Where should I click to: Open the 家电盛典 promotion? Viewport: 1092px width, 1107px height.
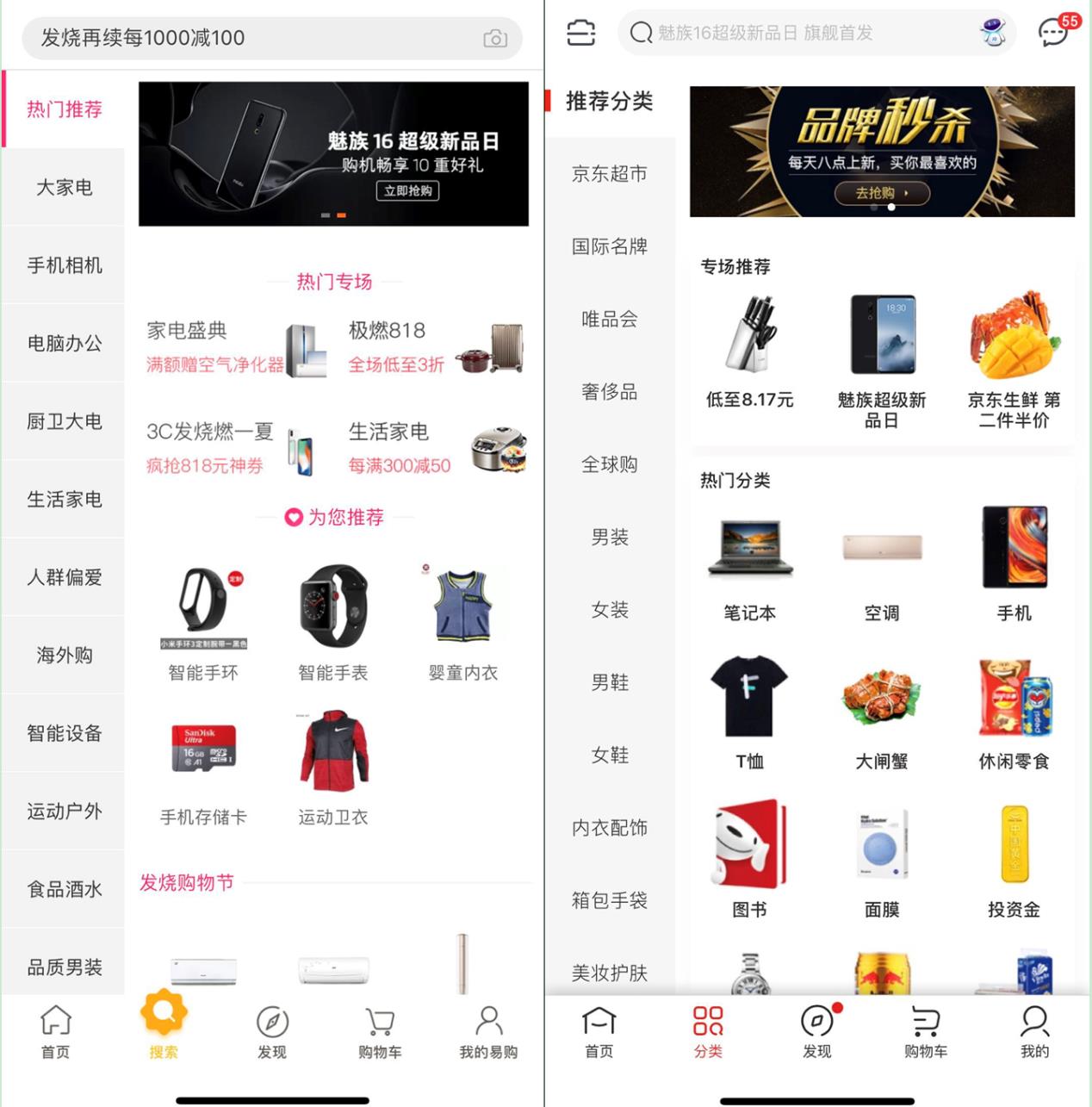[x=234, y=347]
